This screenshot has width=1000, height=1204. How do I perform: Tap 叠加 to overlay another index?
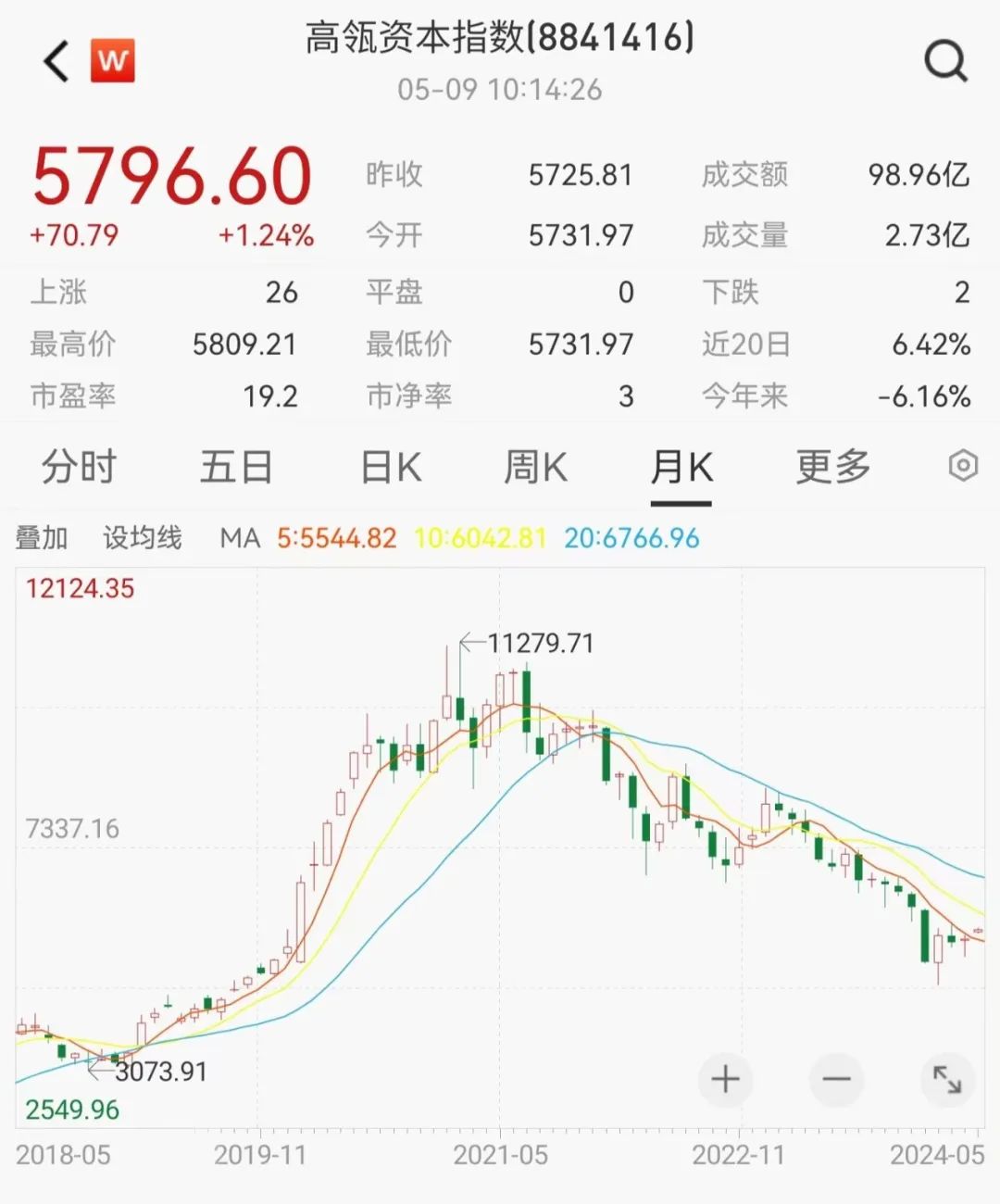42,538
